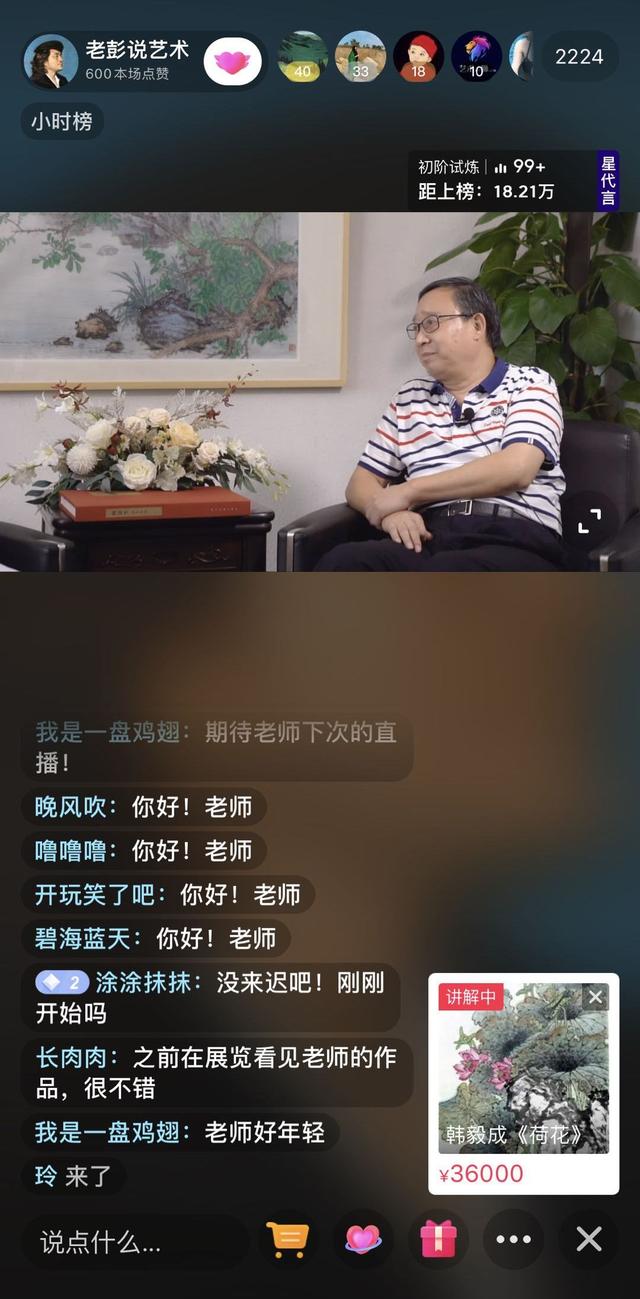The image size is (640, 1299).
Task: Open the more options menu
Action: tap(513, 1240)
